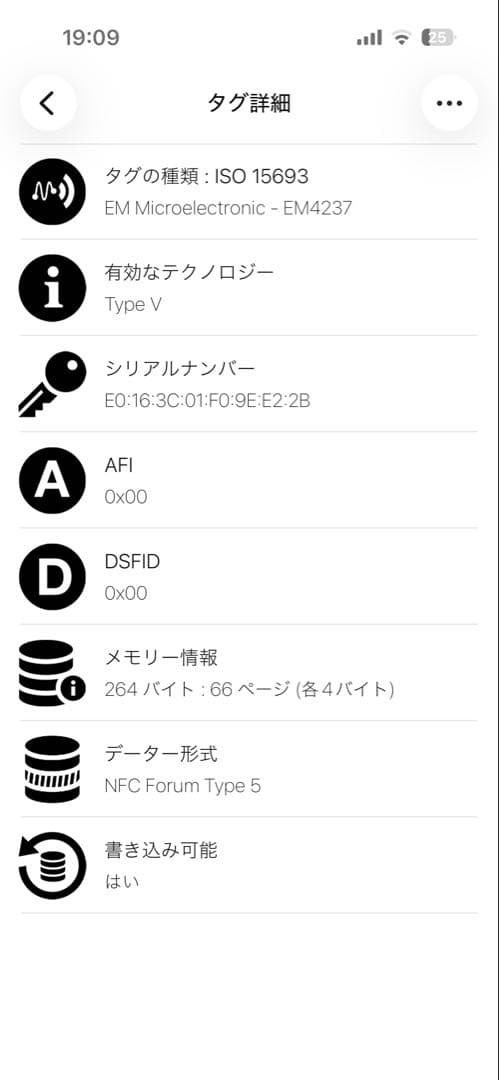This screenshot has width=499, height=1080.
Task: Open the three-dot more options menu
Action: point(449,103)
